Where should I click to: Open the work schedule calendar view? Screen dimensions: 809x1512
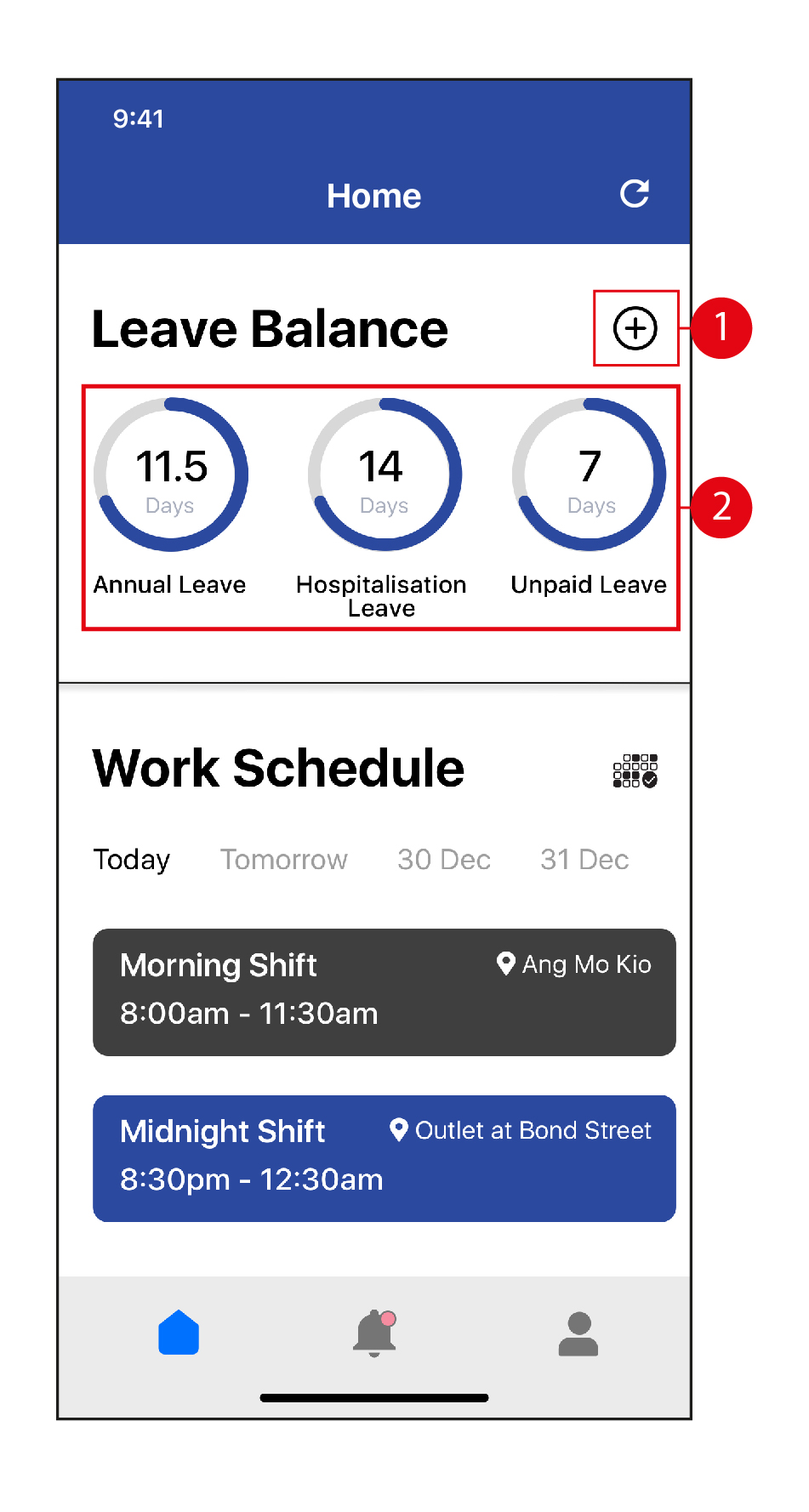pos(635,770)
